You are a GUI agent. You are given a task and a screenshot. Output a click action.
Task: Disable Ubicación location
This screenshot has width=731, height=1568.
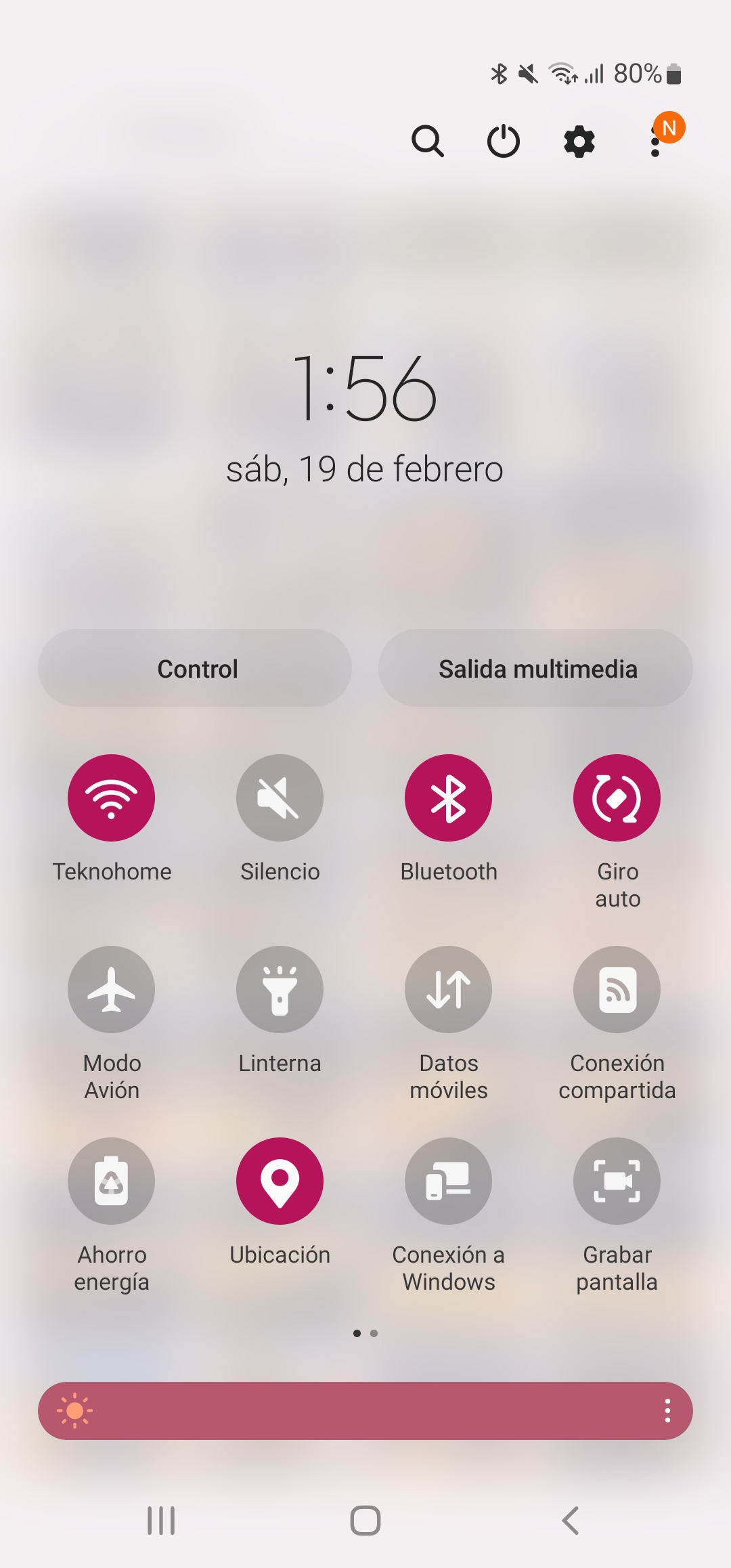pos(280,1181)
